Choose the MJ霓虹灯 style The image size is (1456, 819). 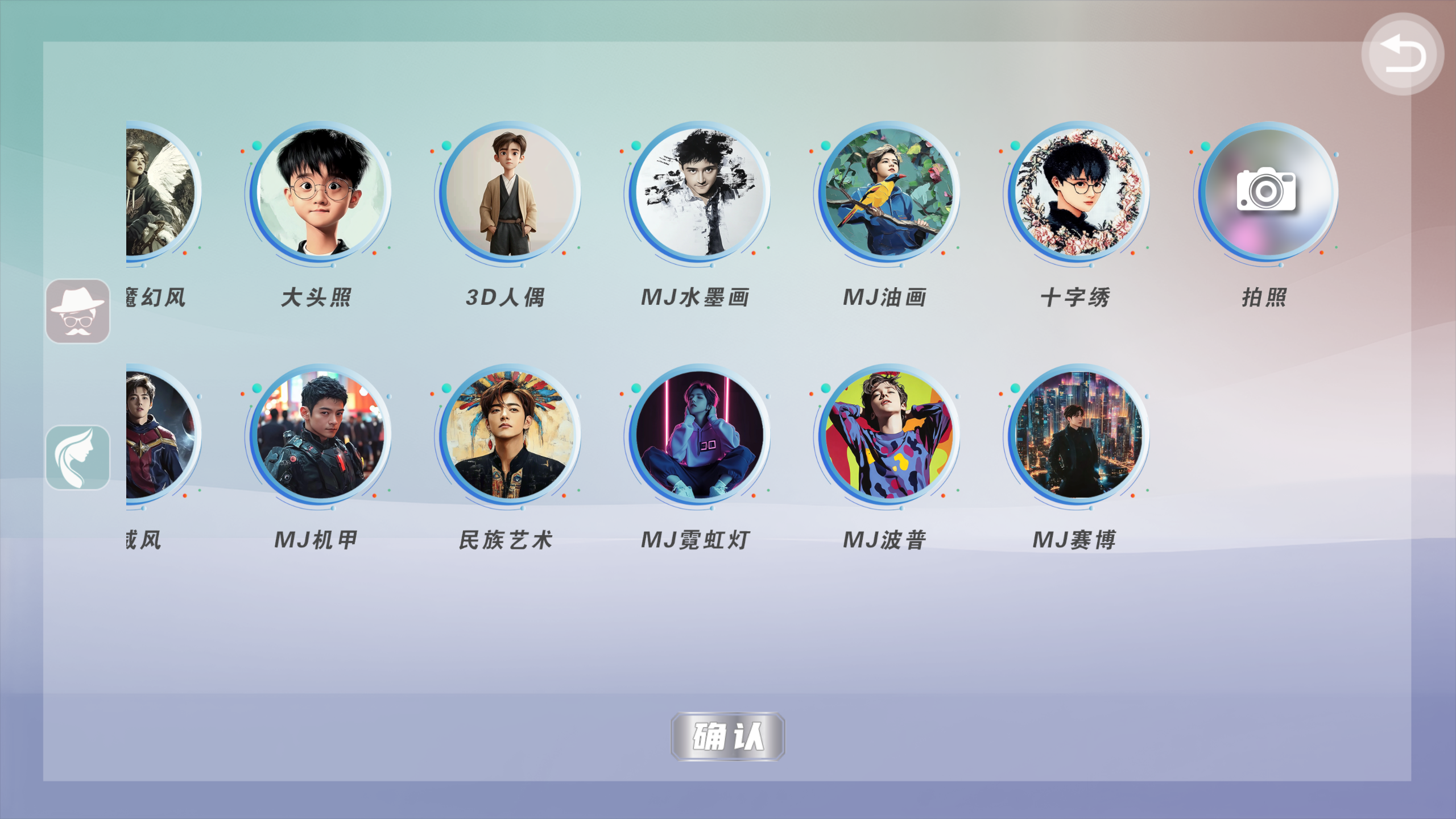[699, 435]
